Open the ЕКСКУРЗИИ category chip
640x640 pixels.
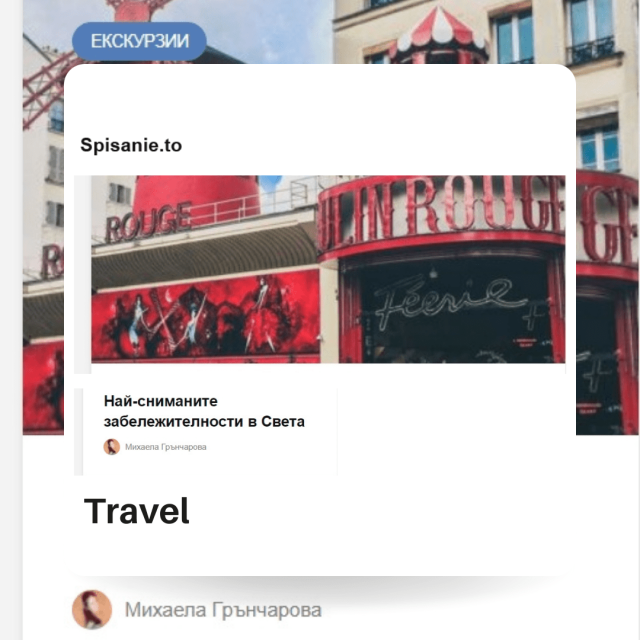(139, 42)
